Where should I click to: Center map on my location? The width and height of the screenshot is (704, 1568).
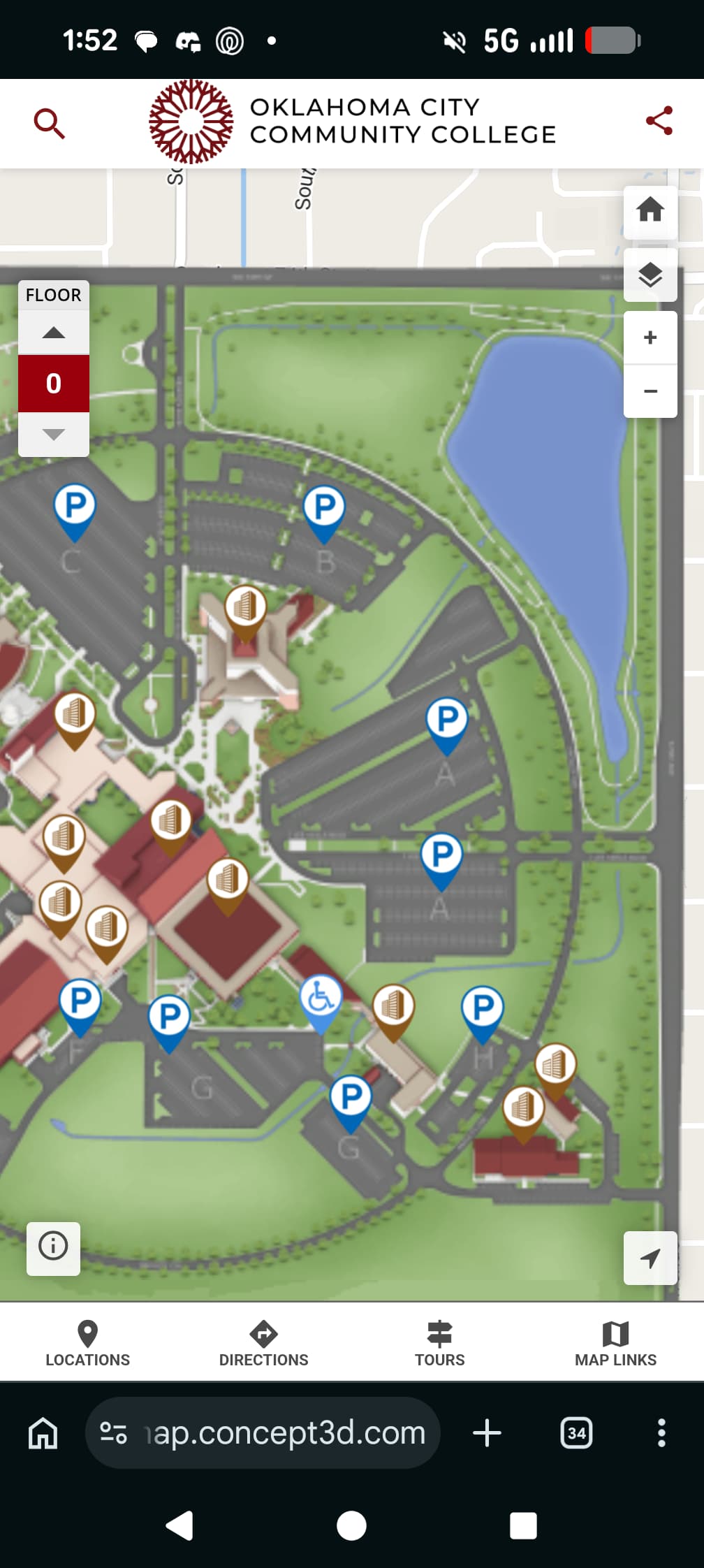(x=650, y=1258)
